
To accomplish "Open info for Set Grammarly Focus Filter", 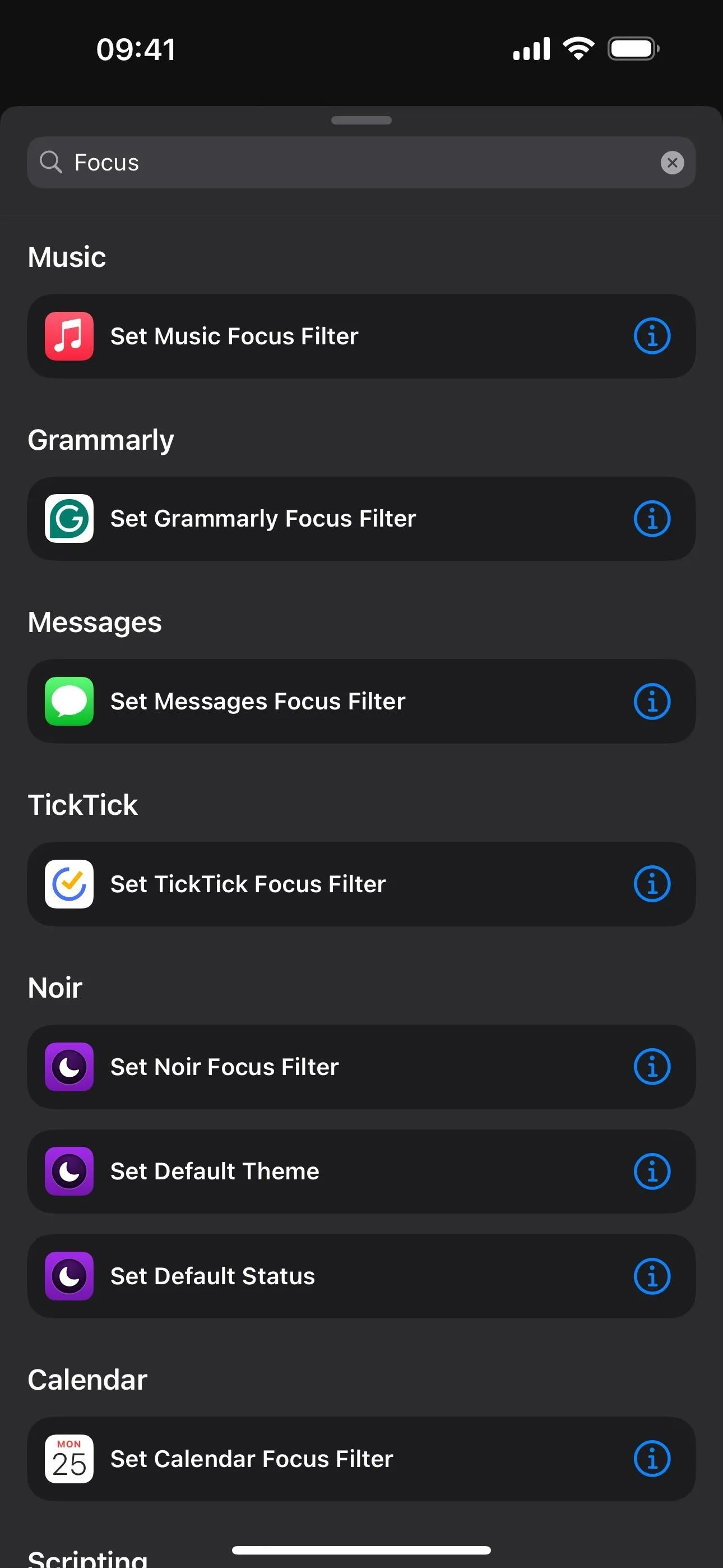I will (652, 519).
